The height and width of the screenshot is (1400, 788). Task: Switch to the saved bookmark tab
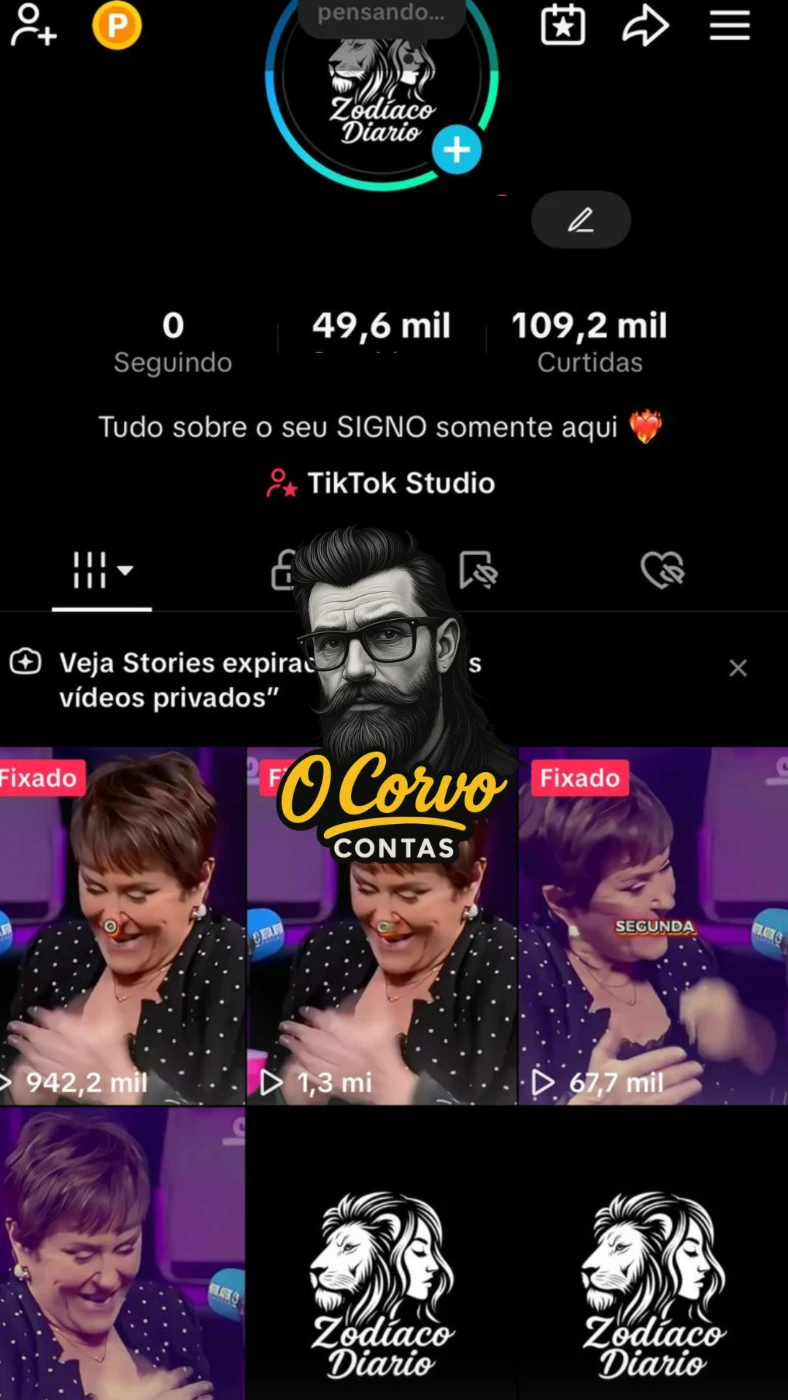(478, 570)
